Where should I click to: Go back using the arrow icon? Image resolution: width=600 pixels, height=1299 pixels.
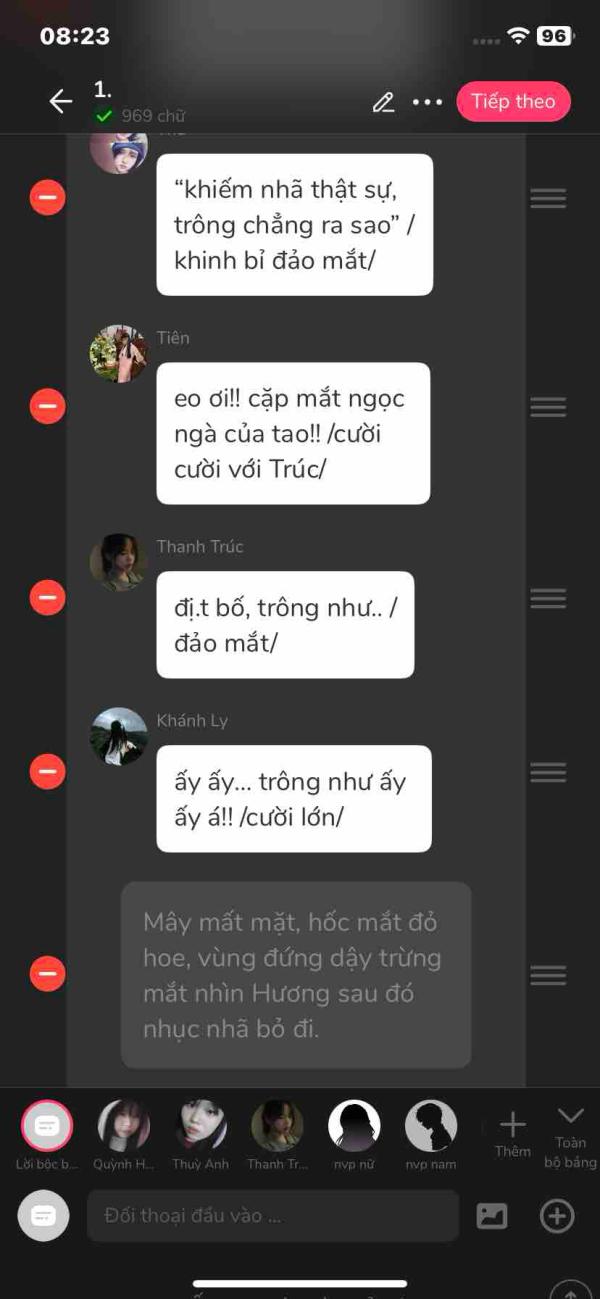click(61, 101)
